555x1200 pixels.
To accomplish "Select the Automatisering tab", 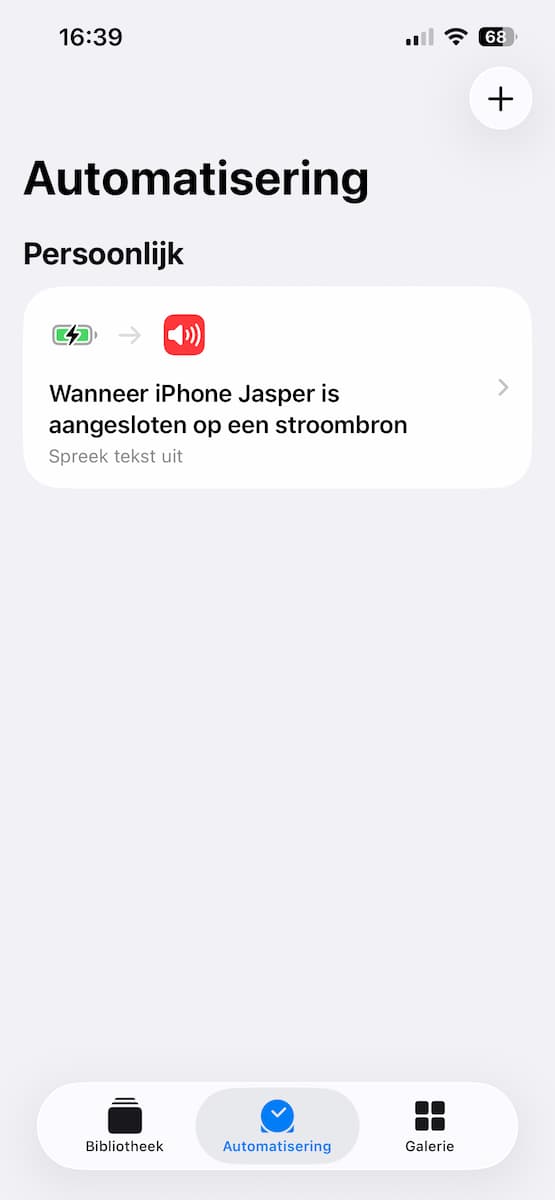I will [277, 1126].
